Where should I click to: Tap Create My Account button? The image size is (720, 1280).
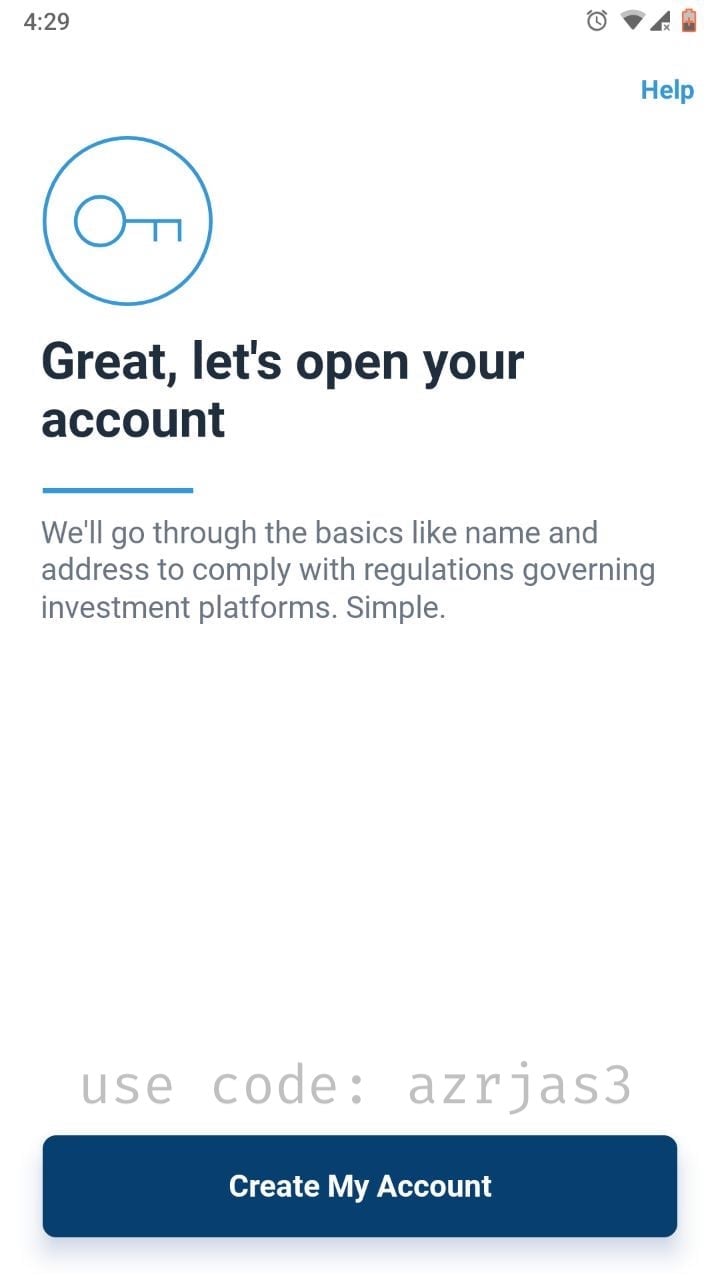tap(360, 1186)
